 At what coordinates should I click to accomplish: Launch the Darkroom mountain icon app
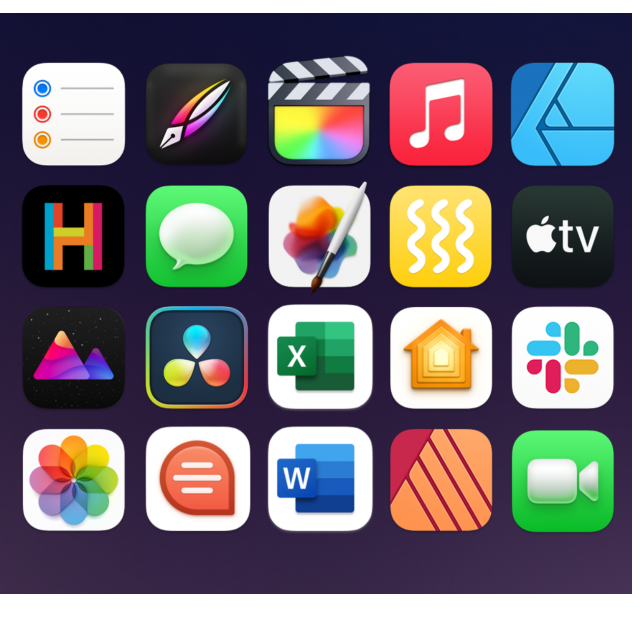click(73, 358)
